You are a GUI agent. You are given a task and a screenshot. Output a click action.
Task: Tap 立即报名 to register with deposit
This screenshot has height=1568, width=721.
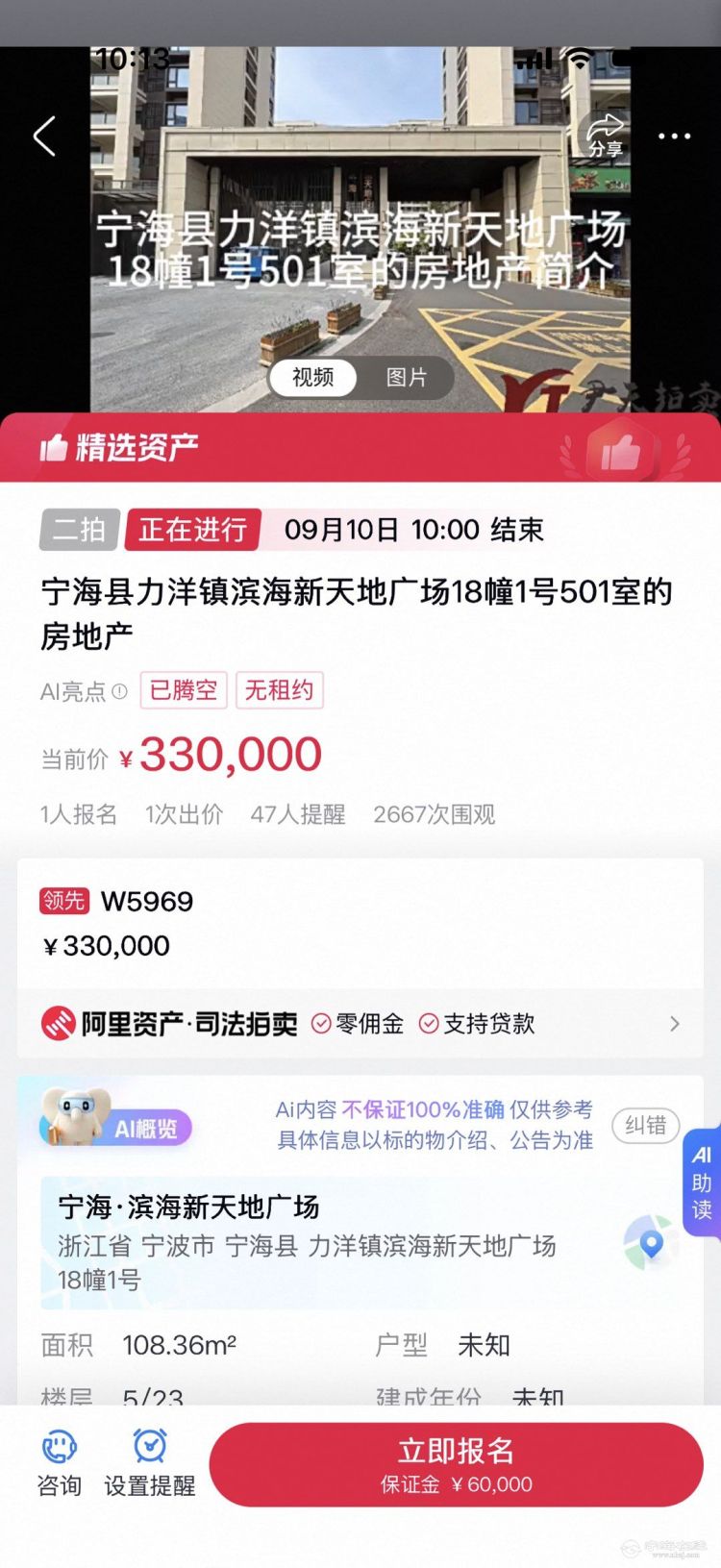pos(457,1464)
